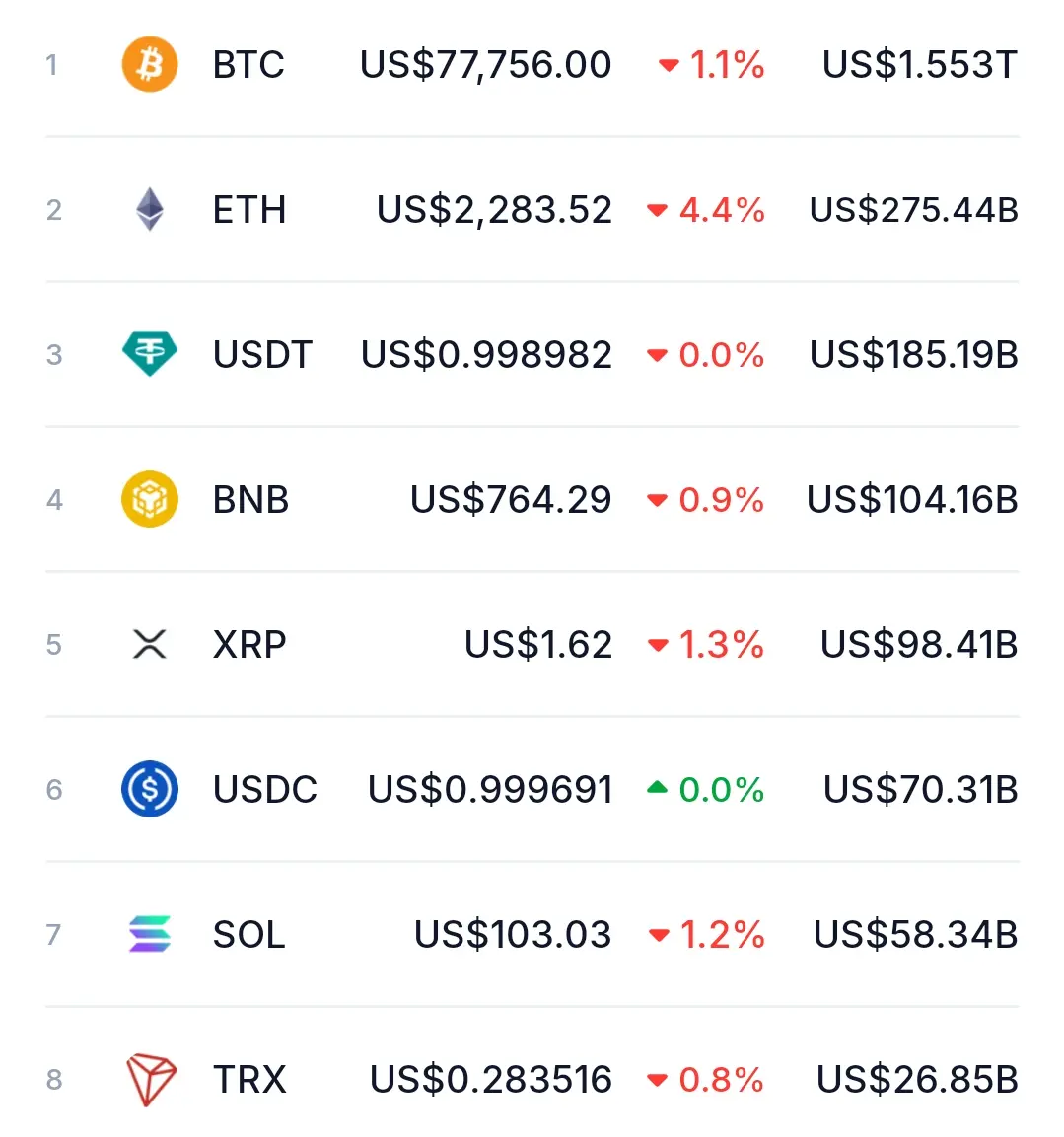The width and height of the screenshot is (1064, 1137).
Task: View the SOL coin page
Action: pyautogui.click(x=248, y=935)
